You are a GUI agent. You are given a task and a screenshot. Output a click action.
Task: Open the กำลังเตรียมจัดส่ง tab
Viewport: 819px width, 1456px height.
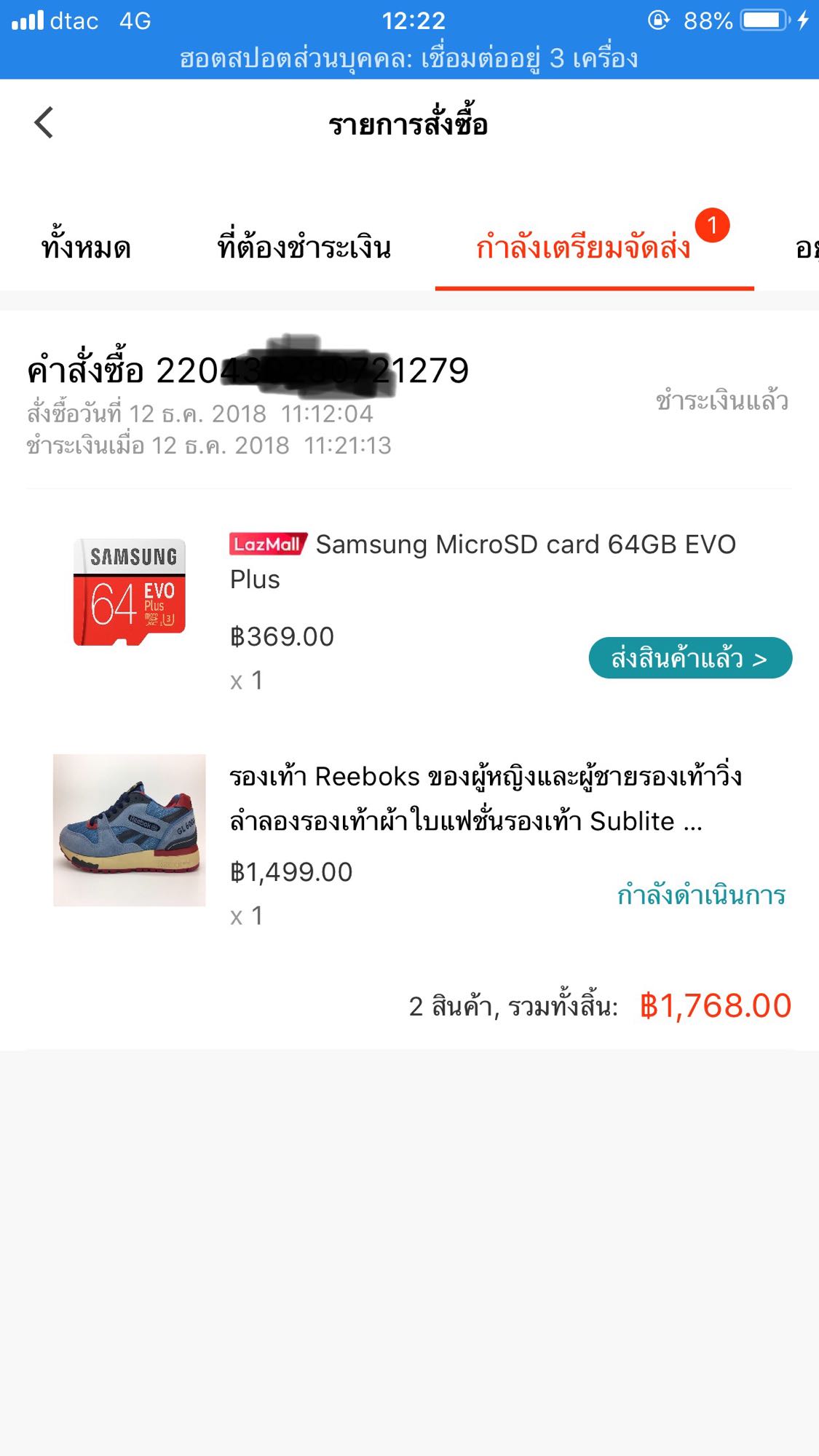583,248
